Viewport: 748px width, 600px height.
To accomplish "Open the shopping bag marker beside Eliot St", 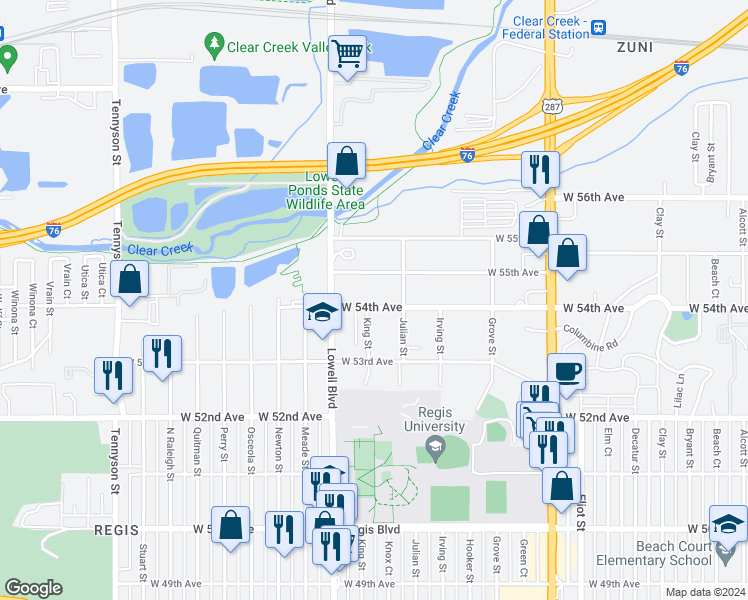I will tap(561, 489).
